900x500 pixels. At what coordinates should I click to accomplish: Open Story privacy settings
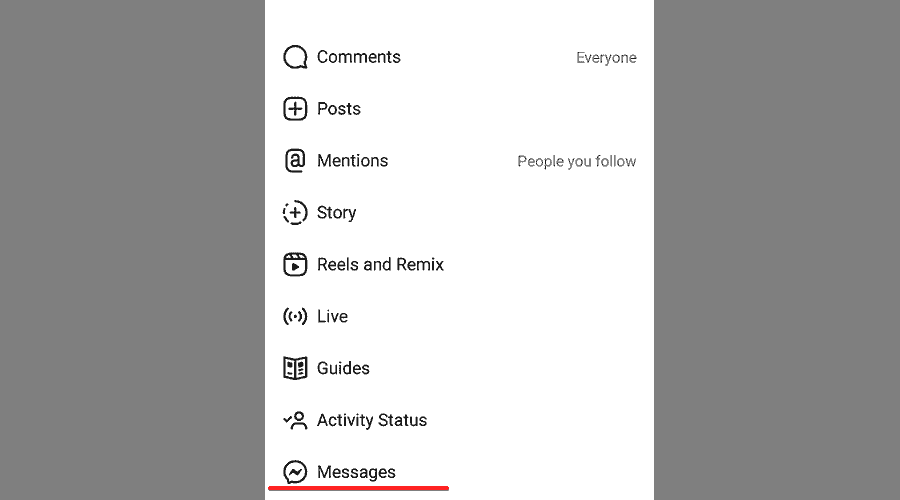click(x=336, y=213)
